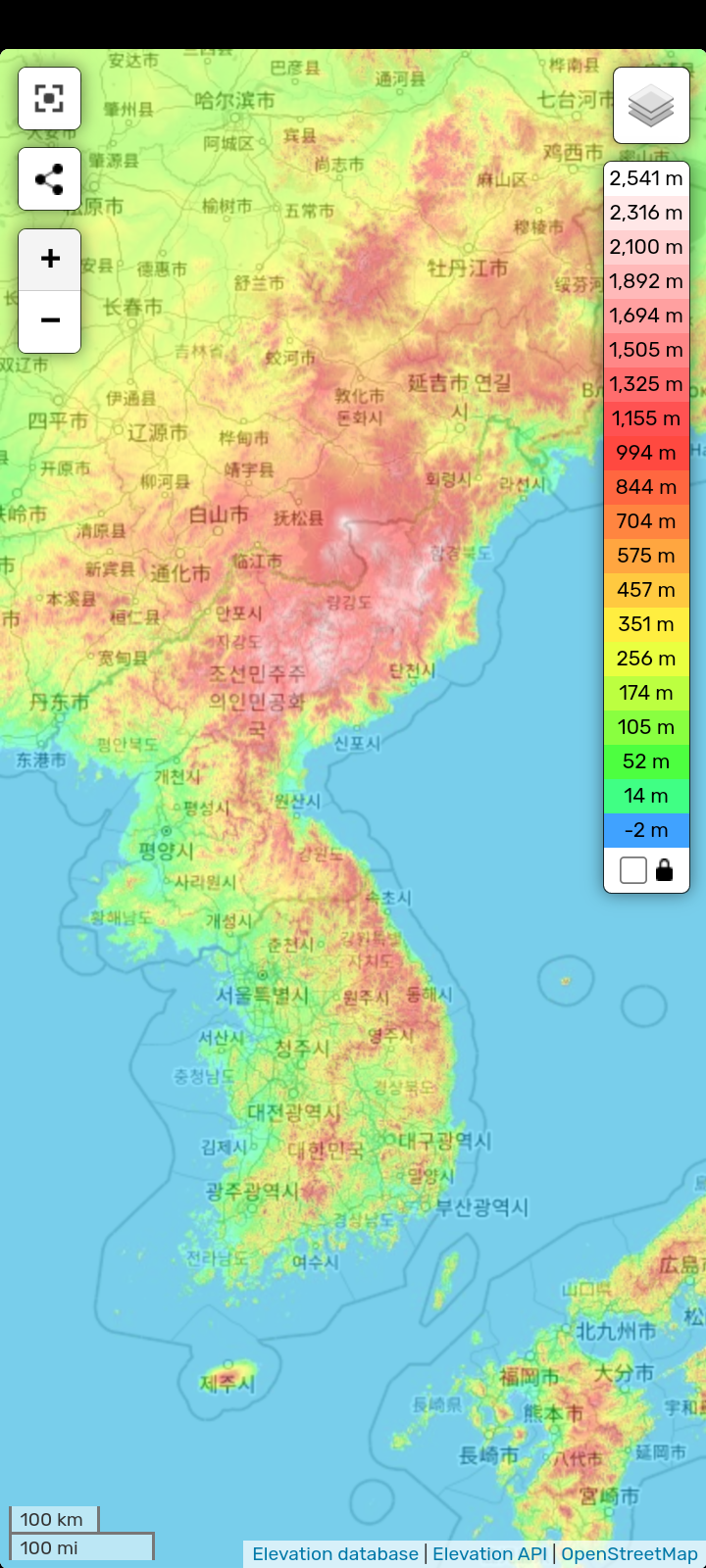Open the OpenStreetMap attribution link

point(630,1553)
